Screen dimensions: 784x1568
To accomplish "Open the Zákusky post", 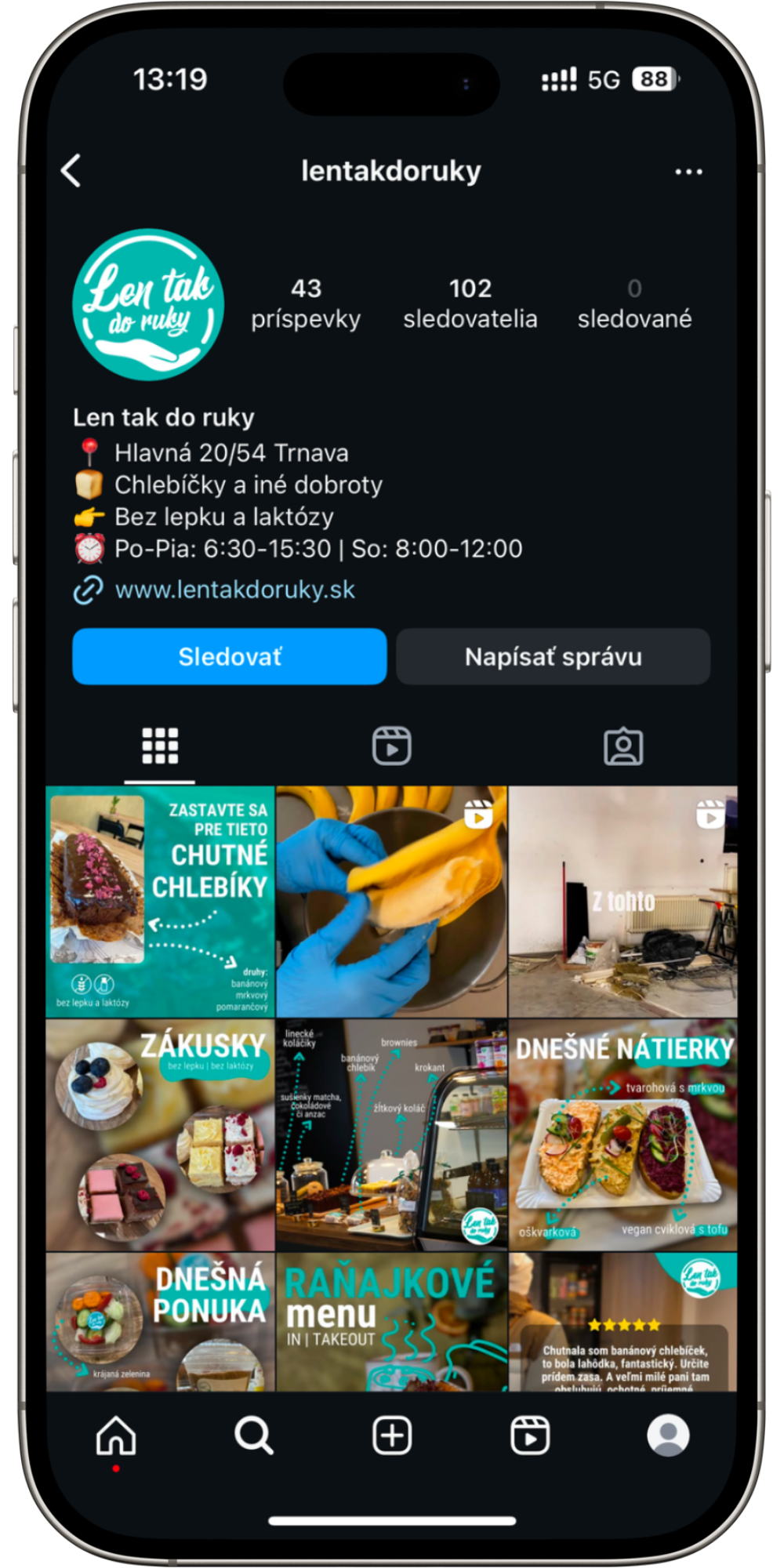I will pos(161,1134).
